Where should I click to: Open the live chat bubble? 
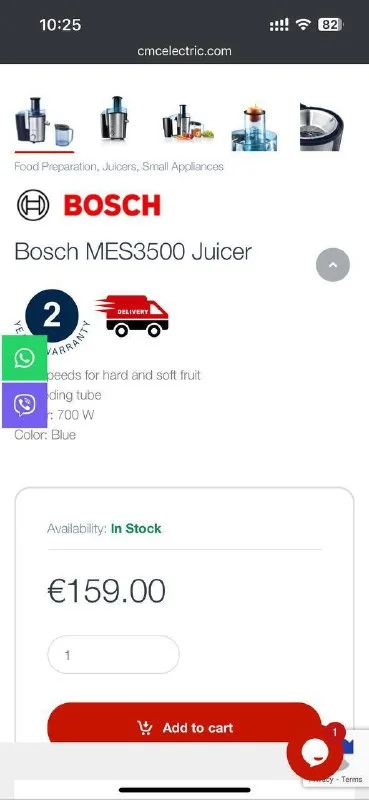point(315,751)
